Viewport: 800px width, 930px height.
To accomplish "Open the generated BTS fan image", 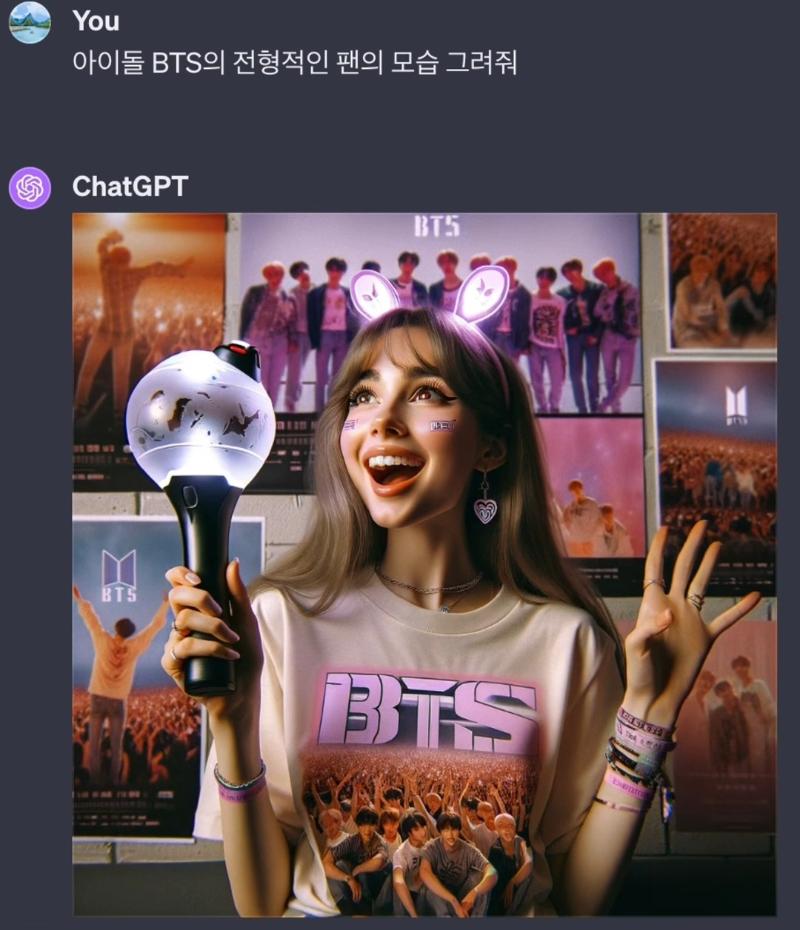I will click(x=424, y=563).
